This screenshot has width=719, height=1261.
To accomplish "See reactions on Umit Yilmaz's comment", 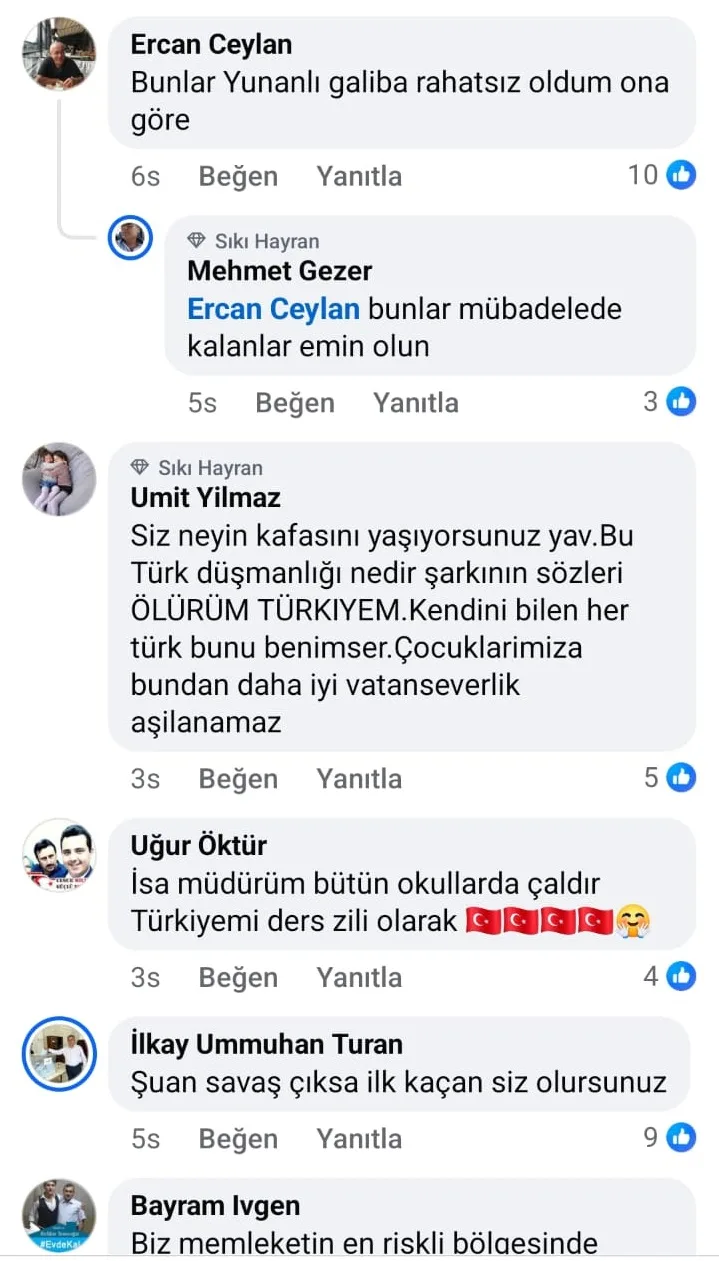I will click(x=669, y=778).
